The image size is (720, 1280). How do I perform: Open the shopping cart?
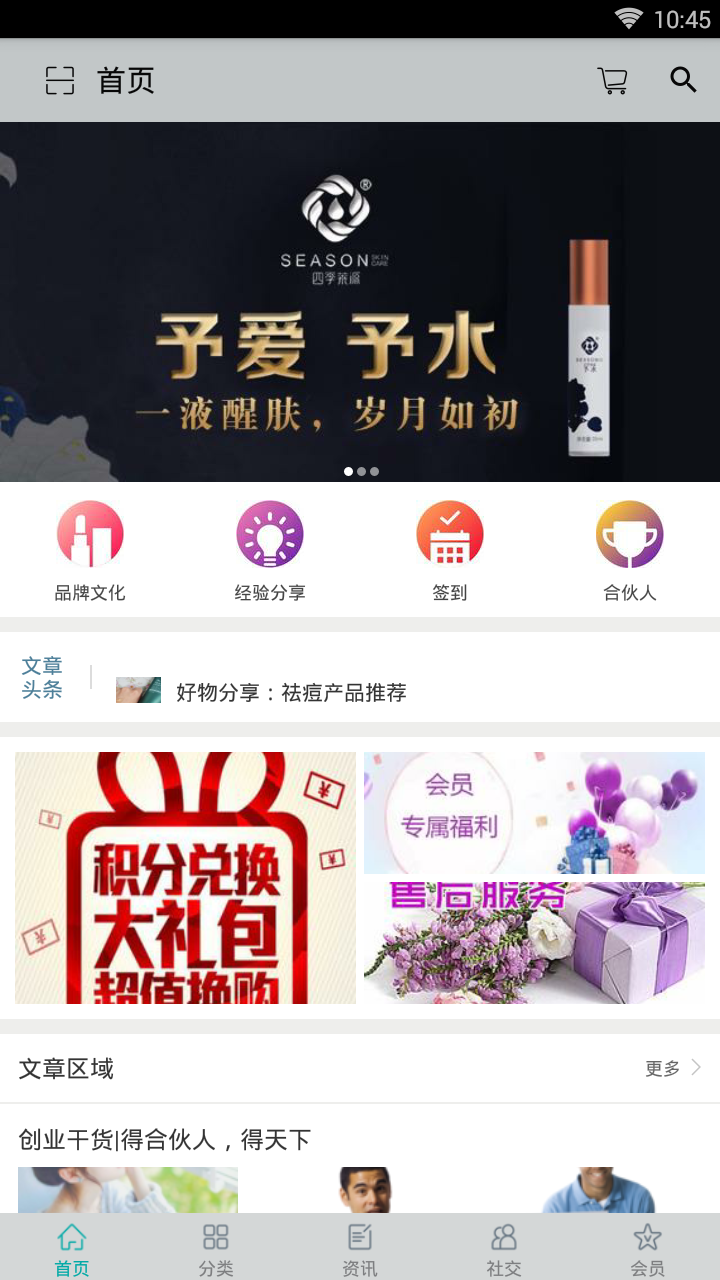(612, 81)
